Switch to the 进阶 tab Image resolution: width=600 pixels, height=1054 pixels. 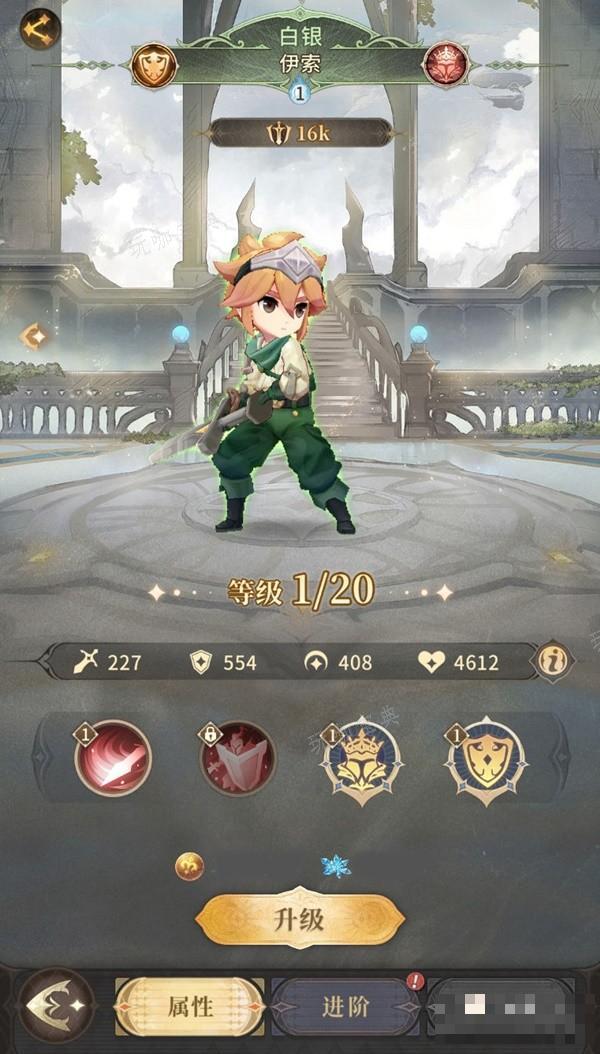pos(345,1008)
